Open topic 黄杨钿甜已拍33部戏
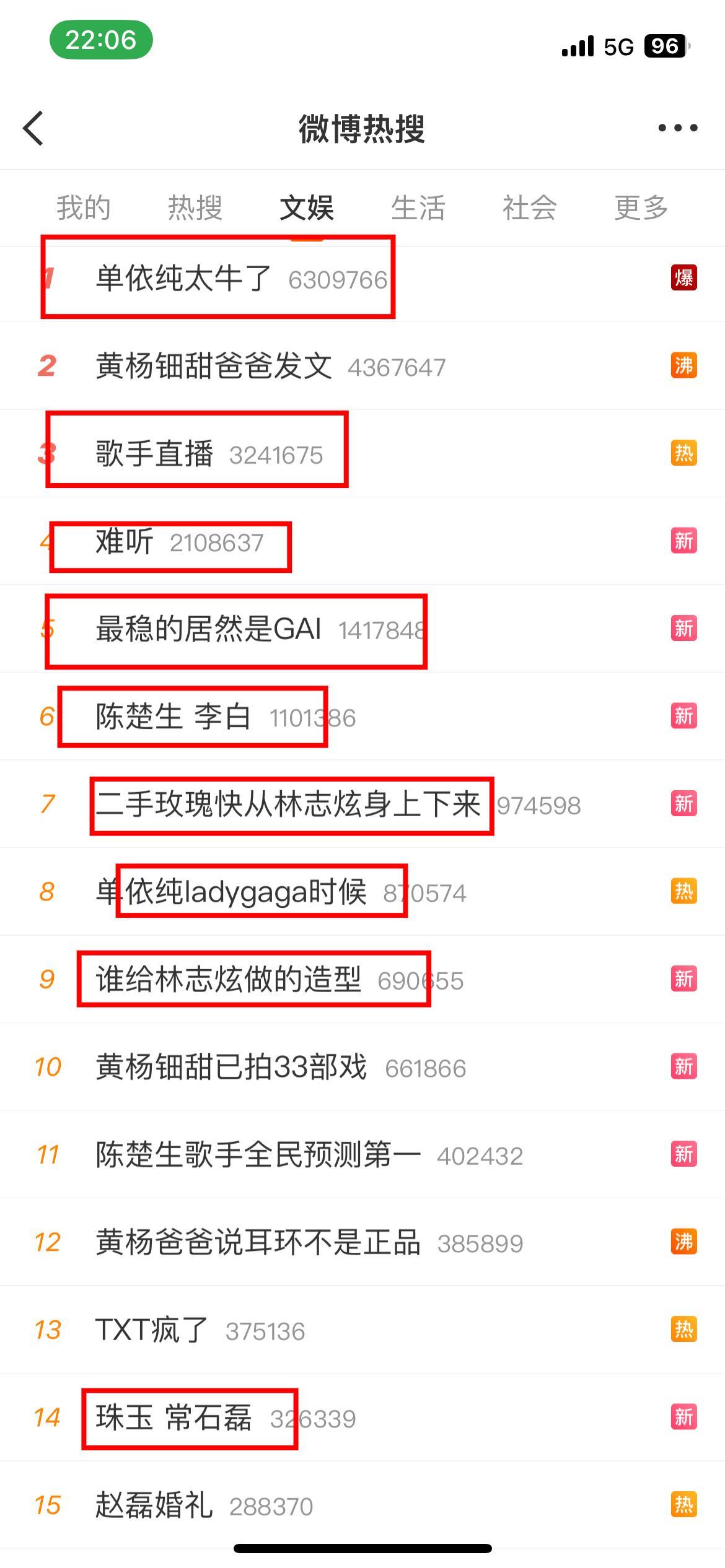This screenshot has height=1568, width=725. (362, 1067)
